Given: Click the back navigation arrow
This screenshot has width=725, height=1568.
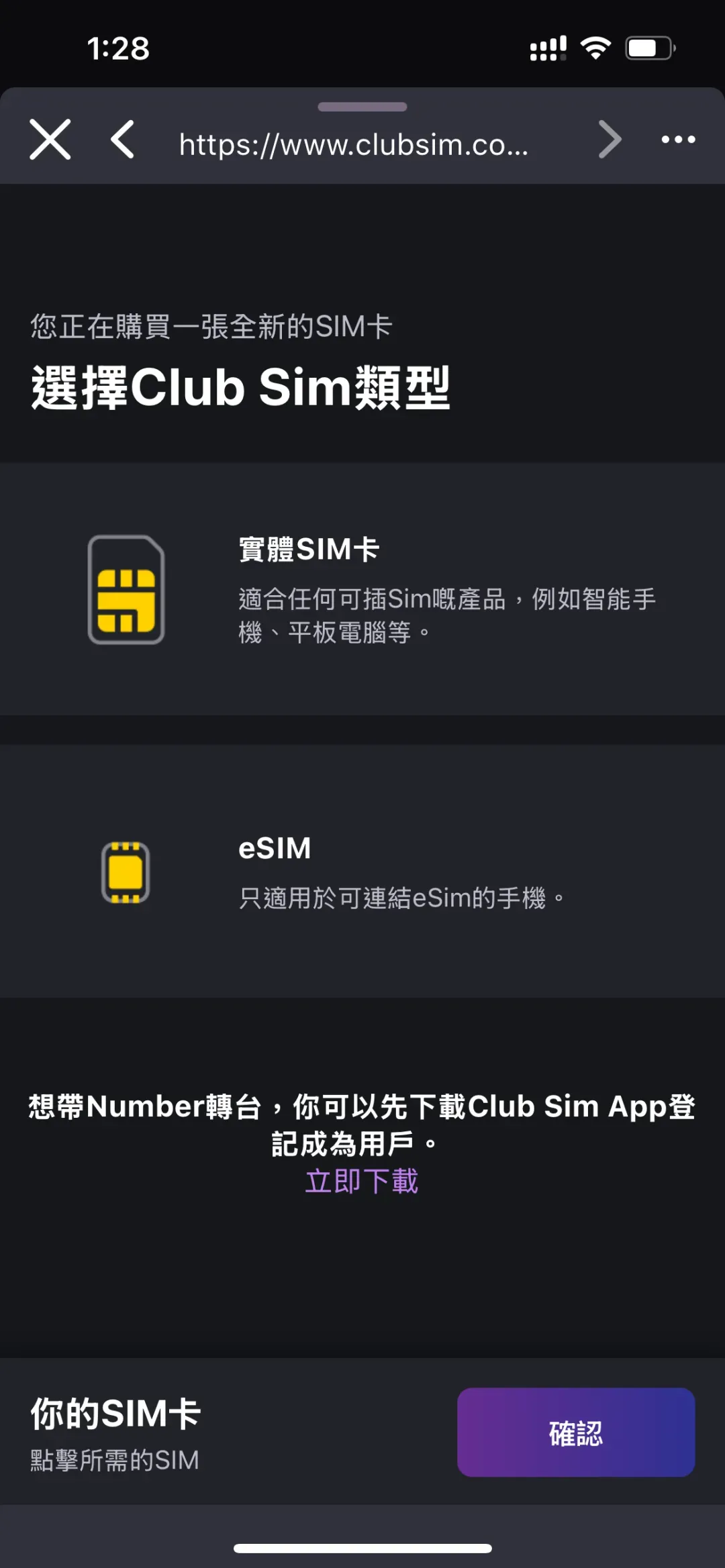Looking at the screenshot, I should (x=122, y=140).
